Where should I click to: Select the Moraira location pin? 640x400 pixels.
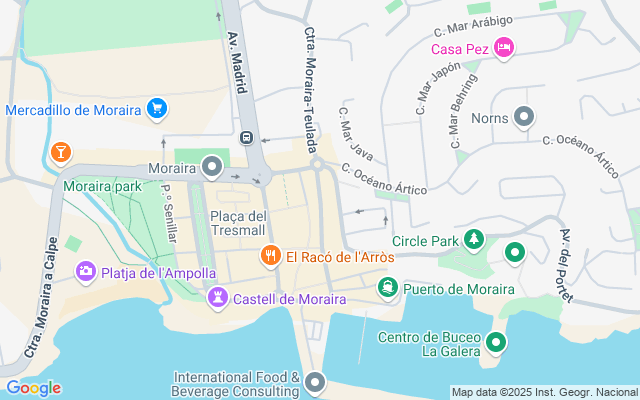(x=212, y=167)
